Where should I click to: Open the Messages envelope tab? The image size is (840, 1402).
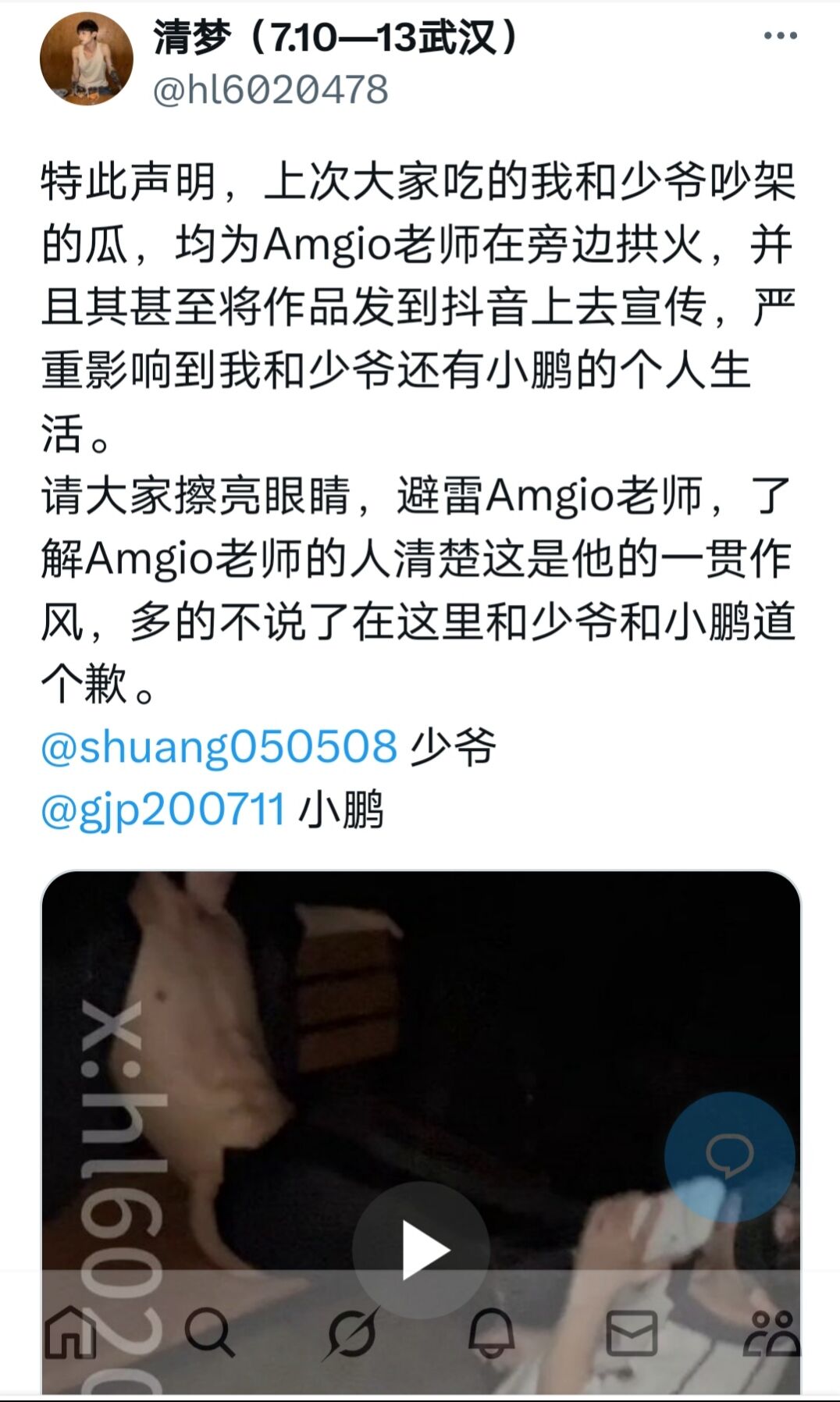(x=632, y=1333)
